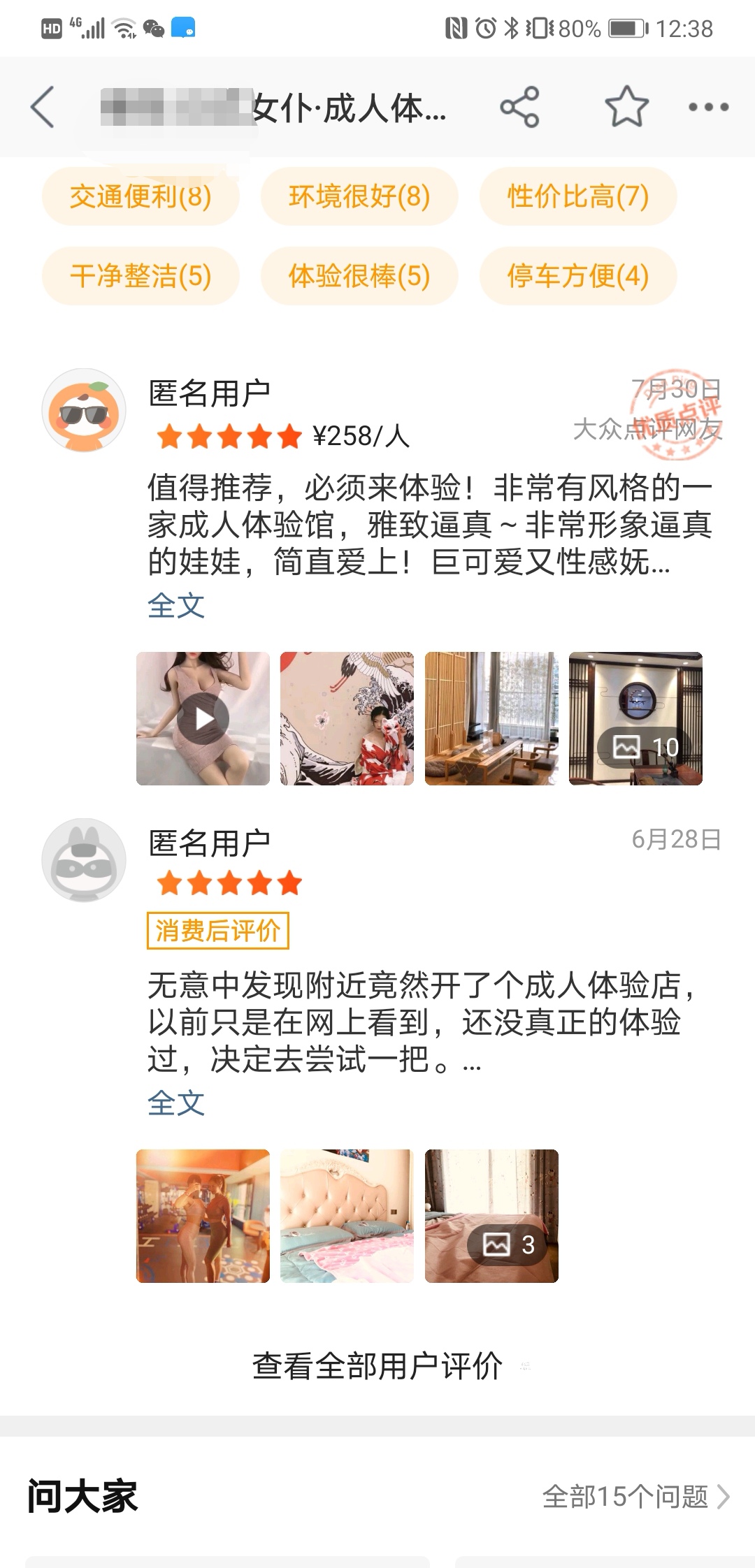Open the orange avatar of the first reviewer
755x1568 pixels.
click(84, 410)
